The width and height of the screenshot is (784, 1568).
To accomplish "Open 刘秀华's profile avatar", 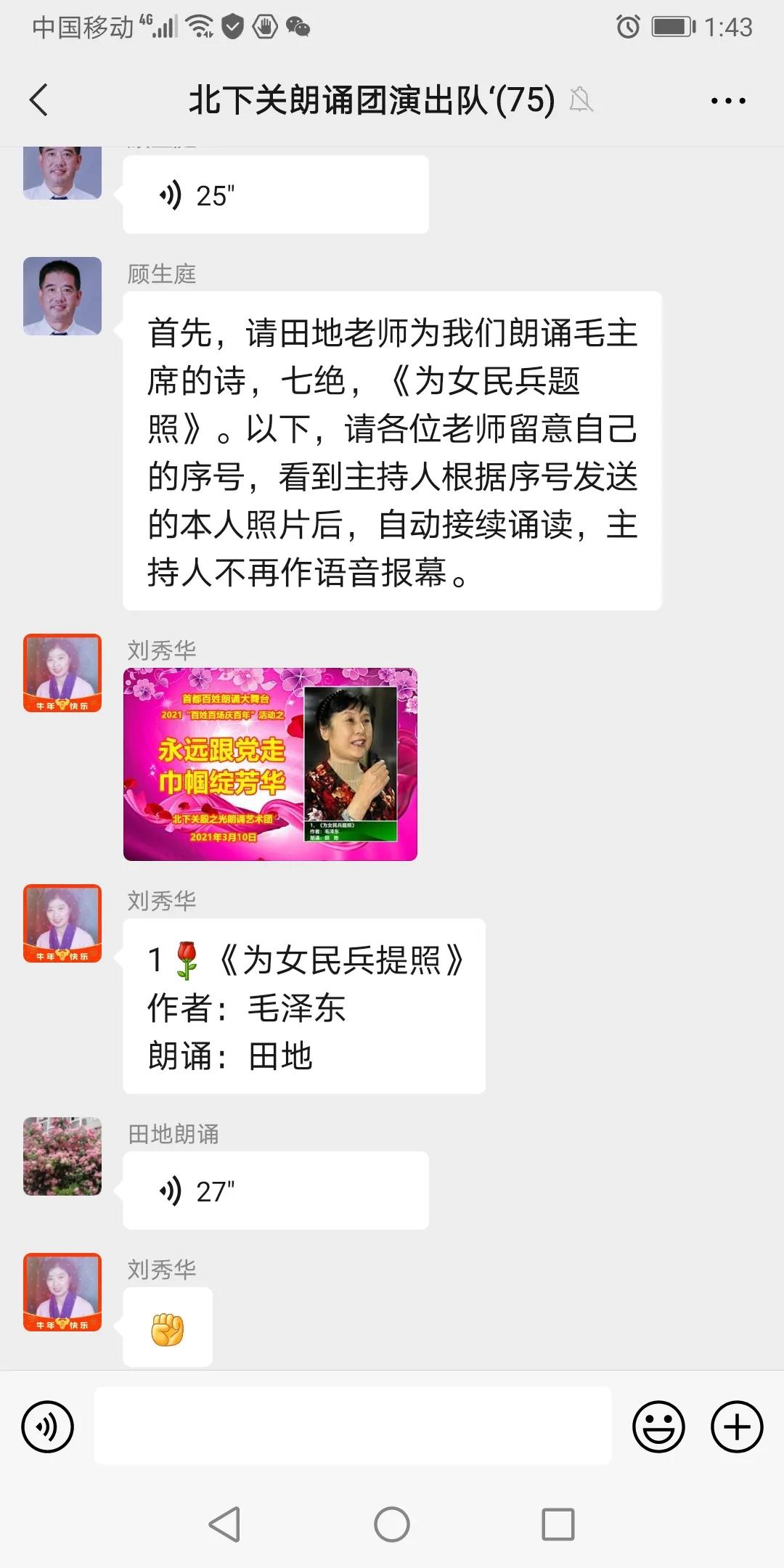I will pos(62,673).
